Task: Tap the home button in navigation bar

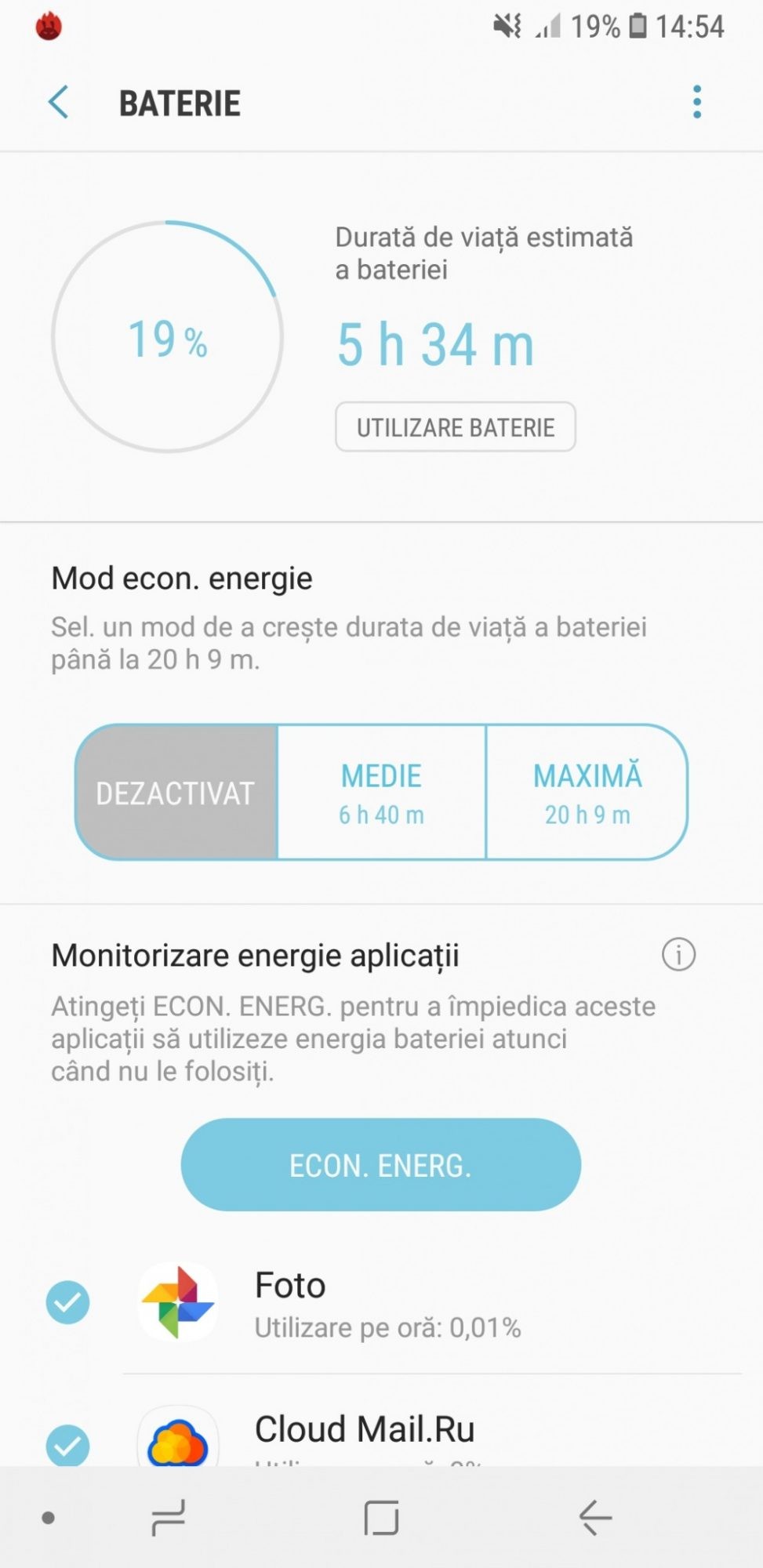Action: [382, 1518]
